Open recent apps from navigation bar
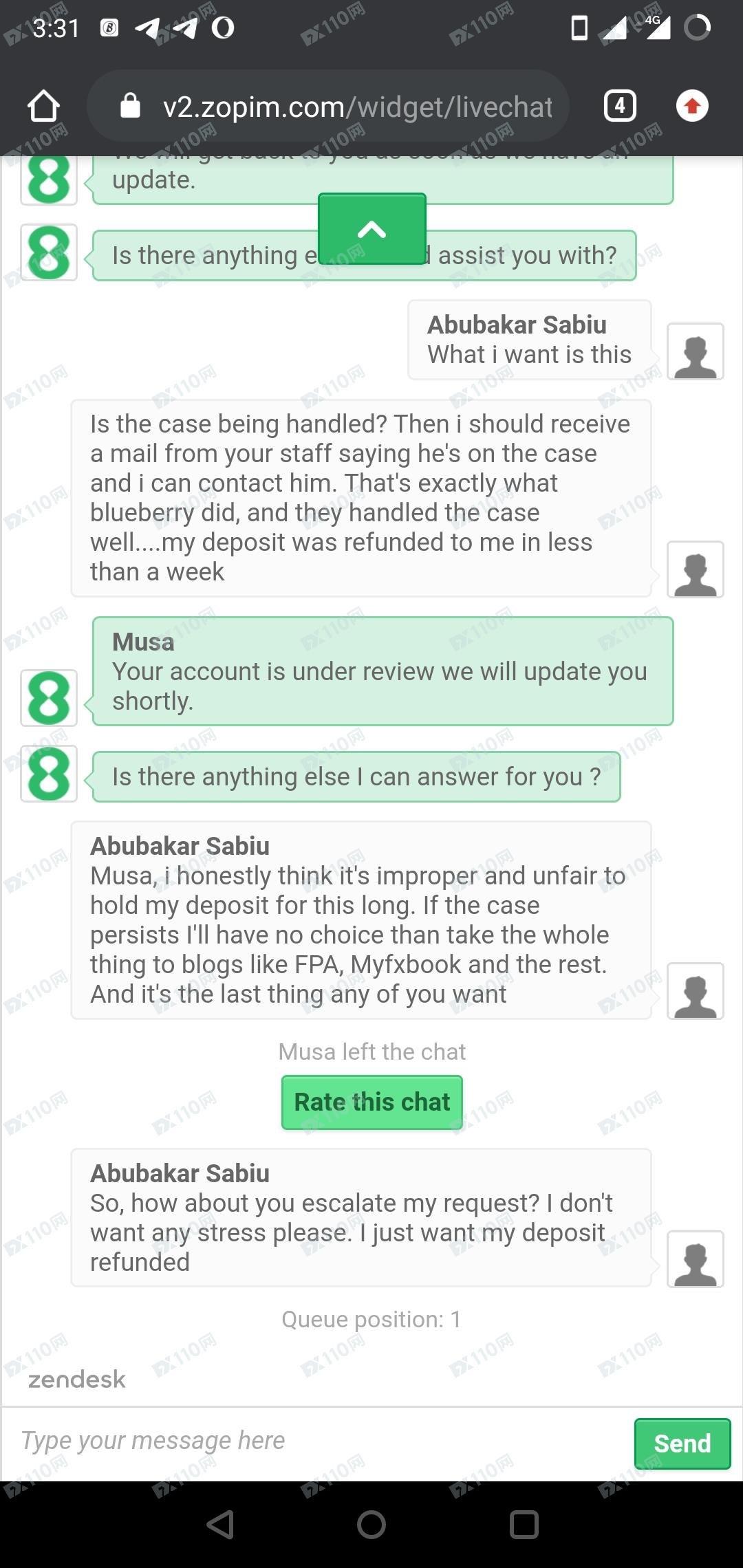This screenshot has height=1568, width=743. pos(524,1524)
